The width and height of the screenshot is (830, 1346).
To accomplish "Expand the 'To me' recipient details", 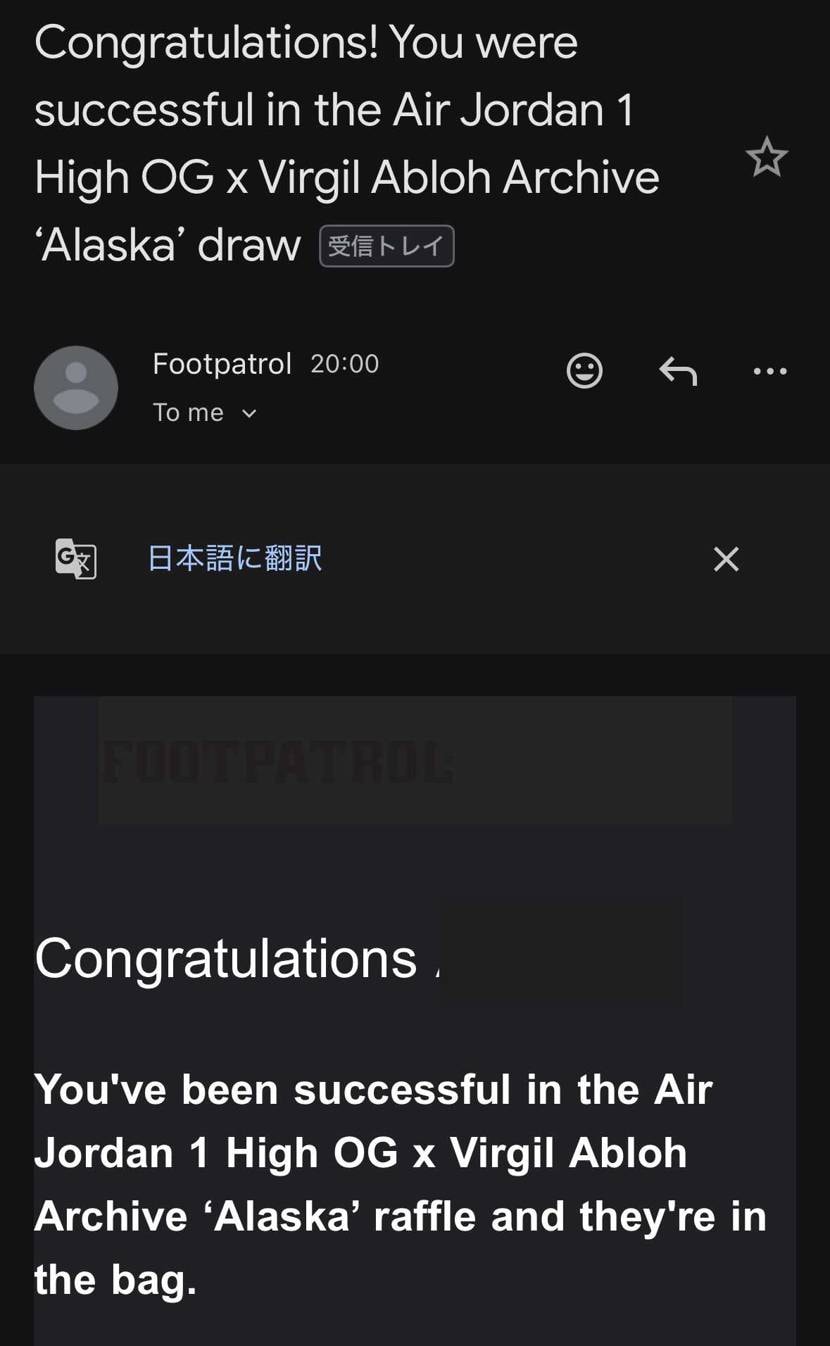I will pos(187,412).
